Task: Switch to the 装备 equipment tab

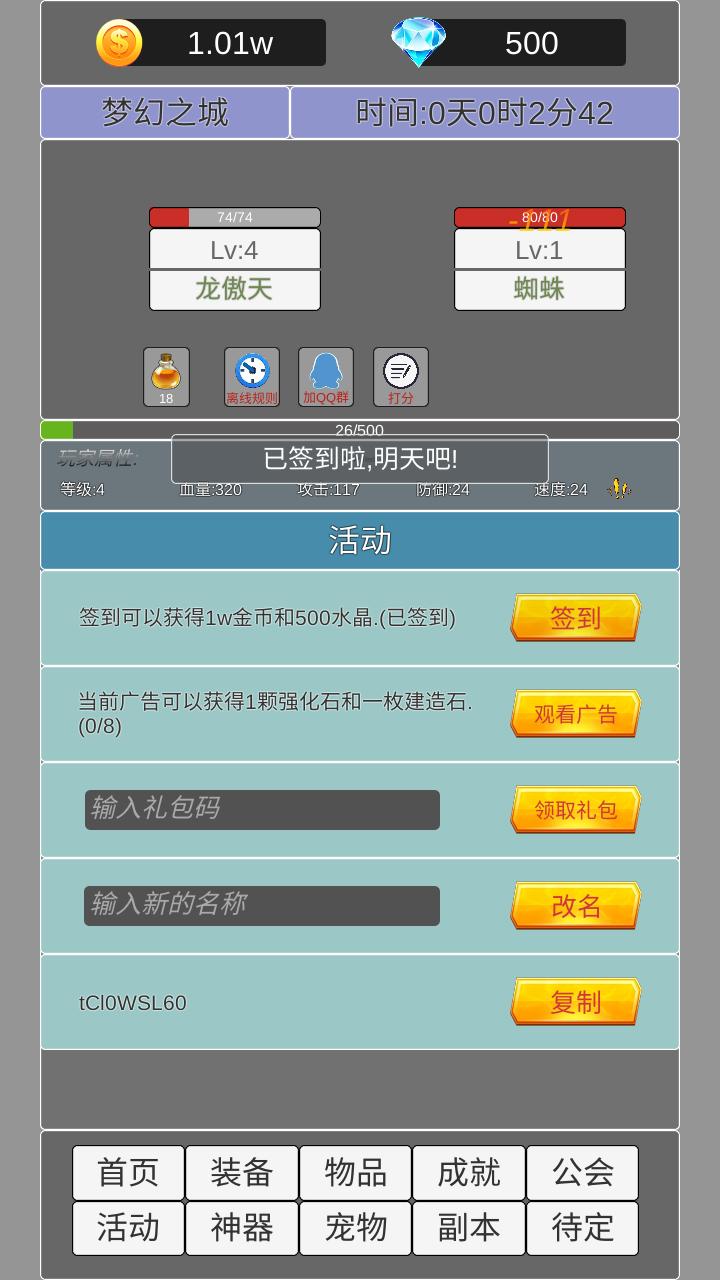Action: [x=242, y=1173]
